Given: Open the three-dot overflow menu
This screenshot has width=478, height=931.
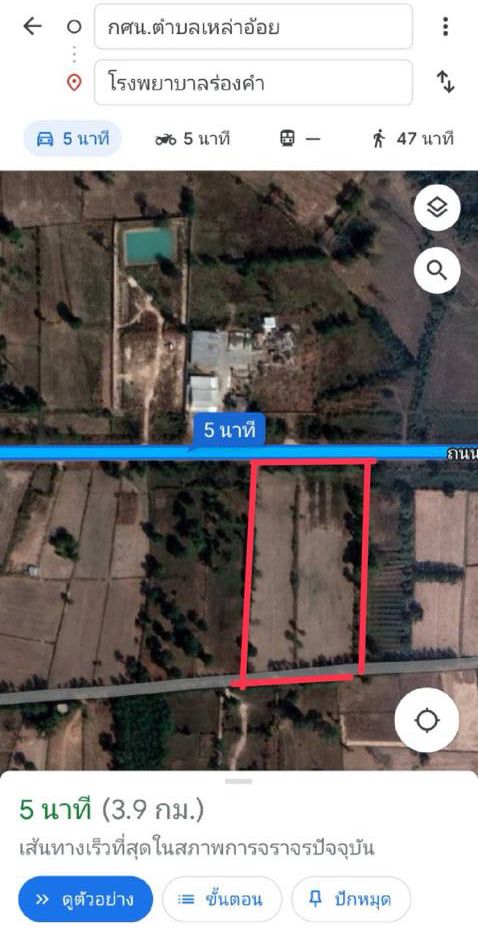Looking at the screenshot, I should pyautogui.click(x=445, y=26).
